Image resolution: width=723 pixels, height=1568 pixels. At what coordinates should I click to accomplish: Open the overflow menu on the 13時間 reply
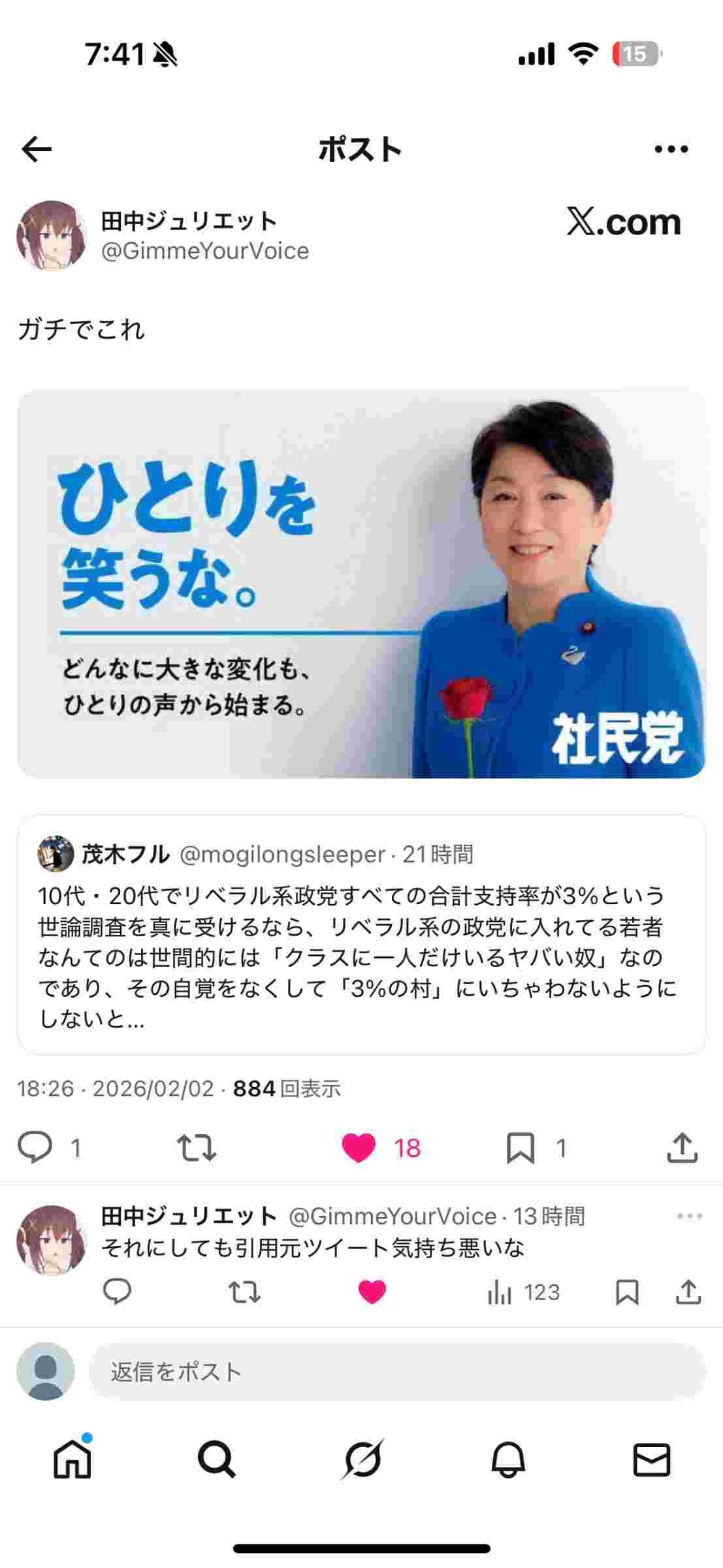pyautogui.click(x=690, y=1216)
